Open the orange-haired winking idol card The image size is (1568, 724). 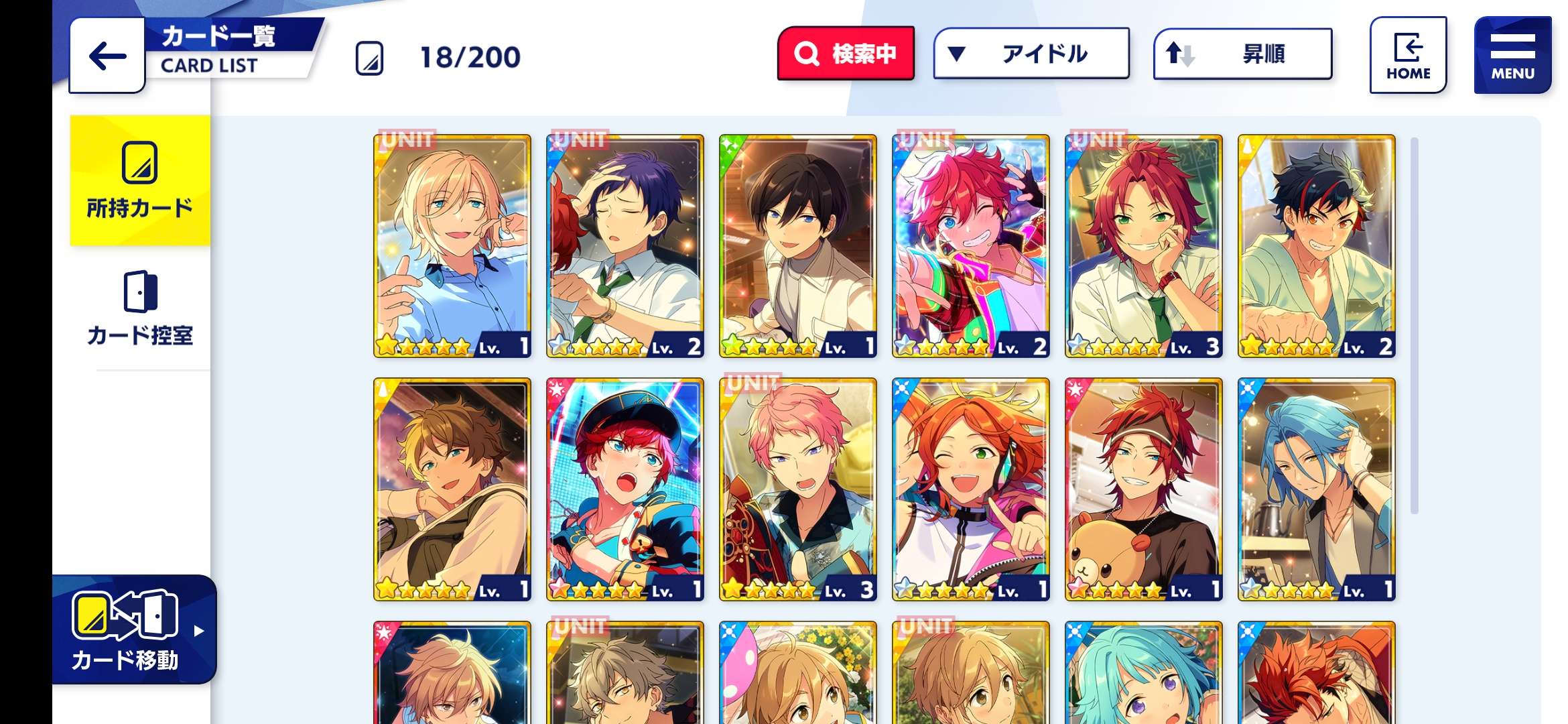coord(970,489)
